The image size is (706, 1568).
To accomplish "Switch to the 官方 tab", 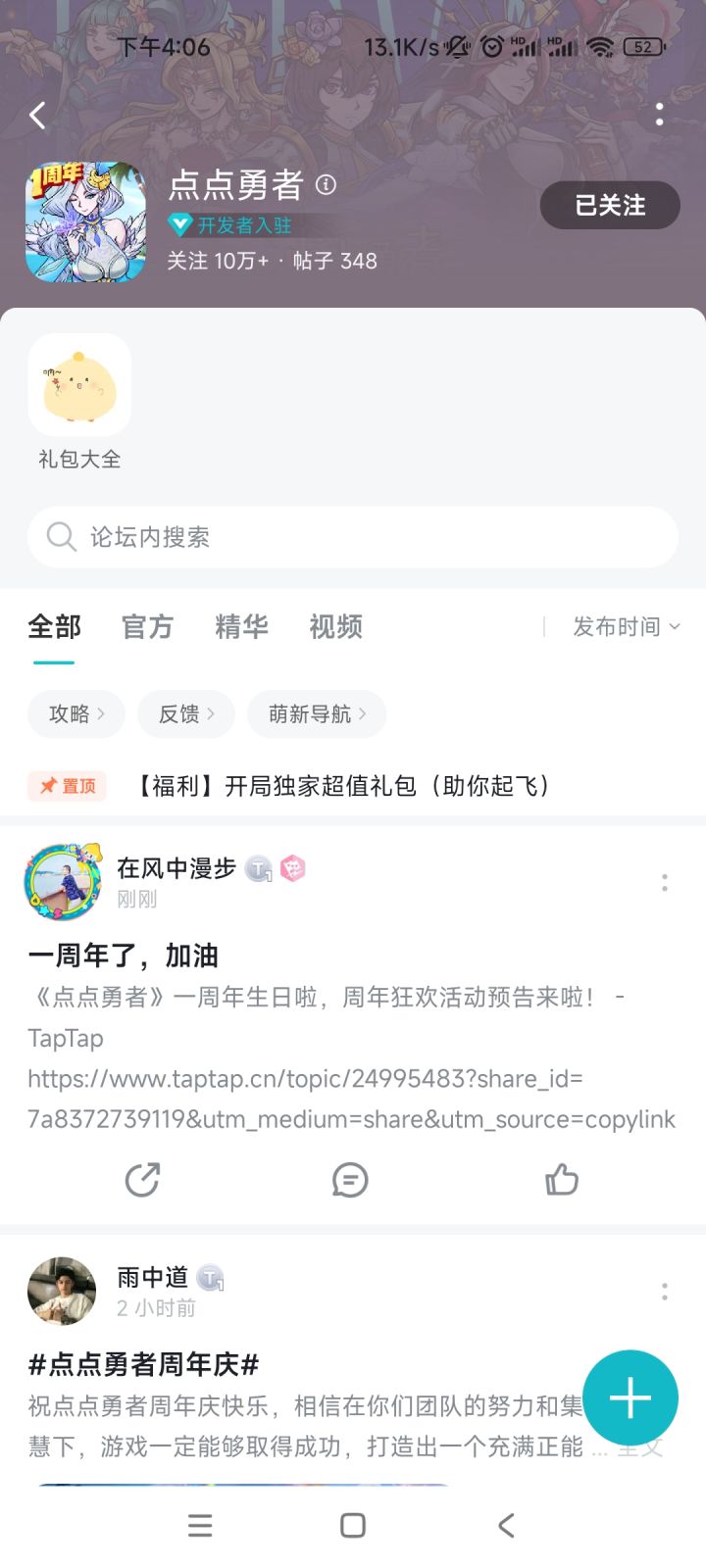I will (147, 627).
